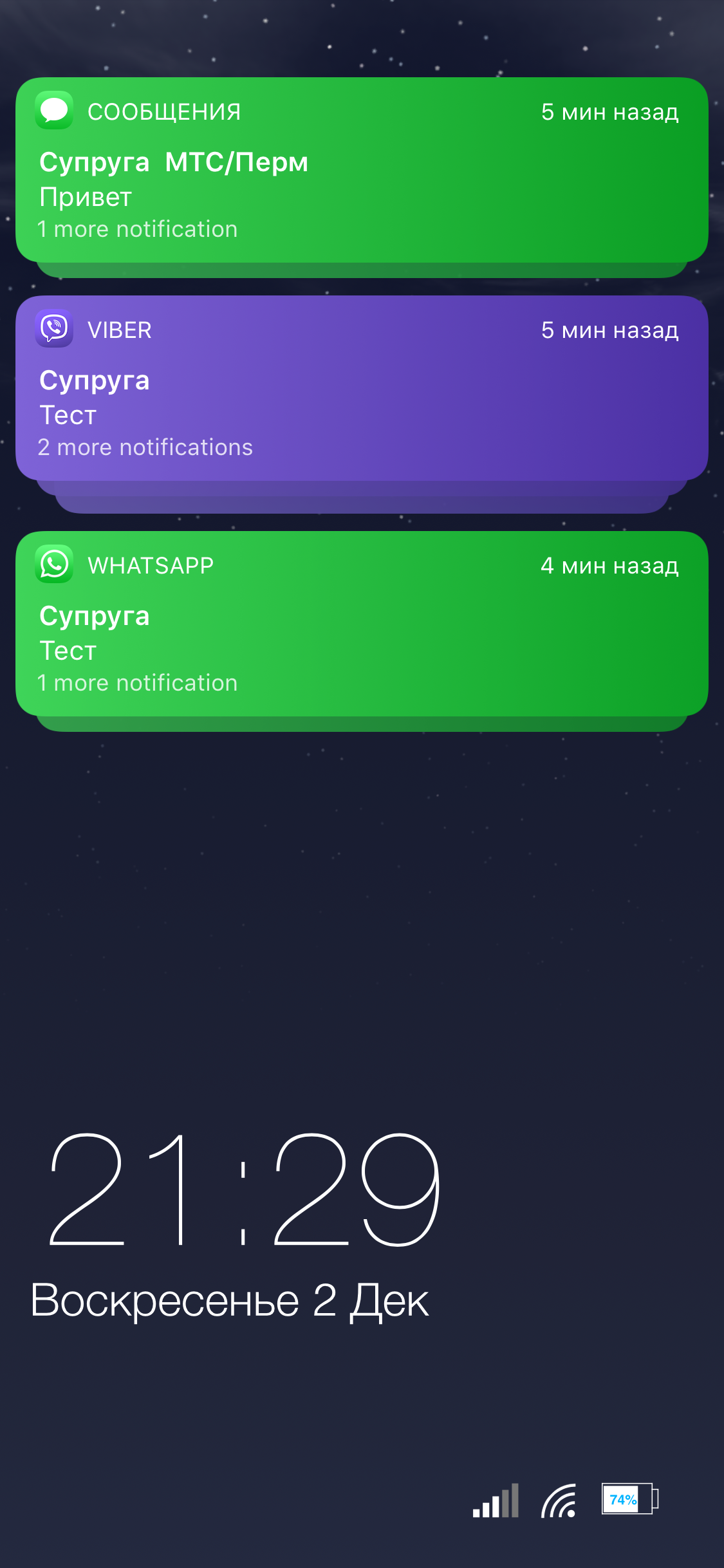
Task: Open the Сообщения notification from Супруга МТС/Перм
Action: click(x=362, y=171)
